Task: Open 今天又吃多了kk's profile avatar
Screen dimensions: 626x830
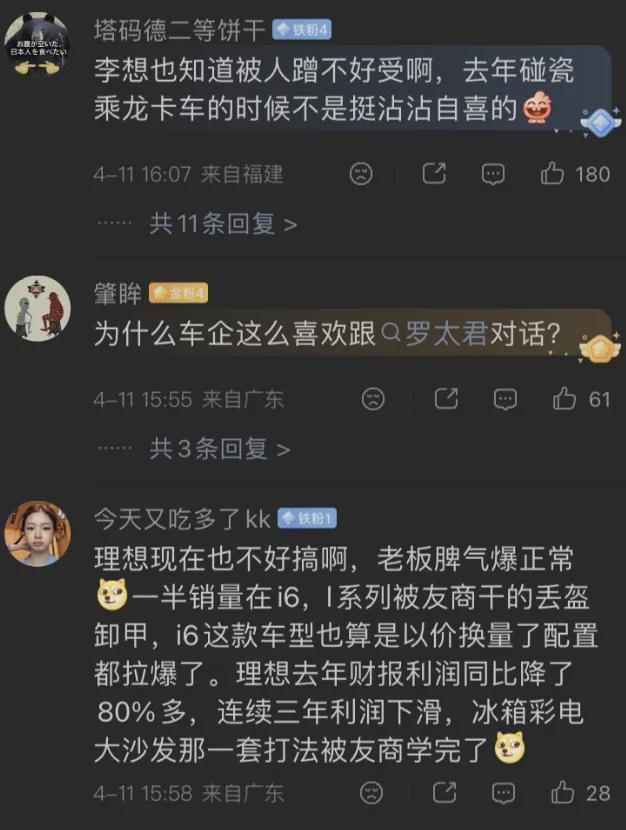Action: [37, 534]
